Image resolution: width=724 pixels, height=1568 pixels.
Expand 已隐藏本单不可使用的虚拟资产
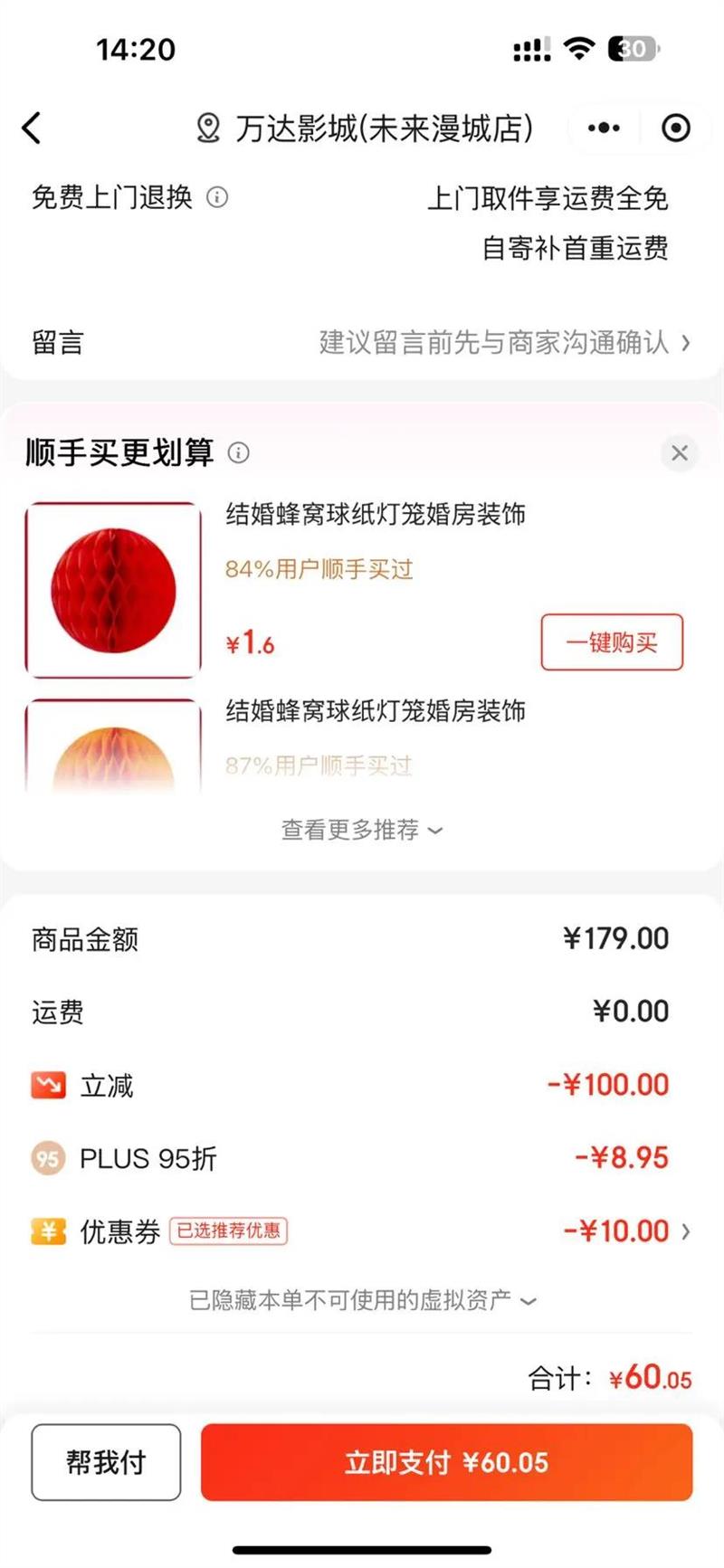(x=362, y=1301)
